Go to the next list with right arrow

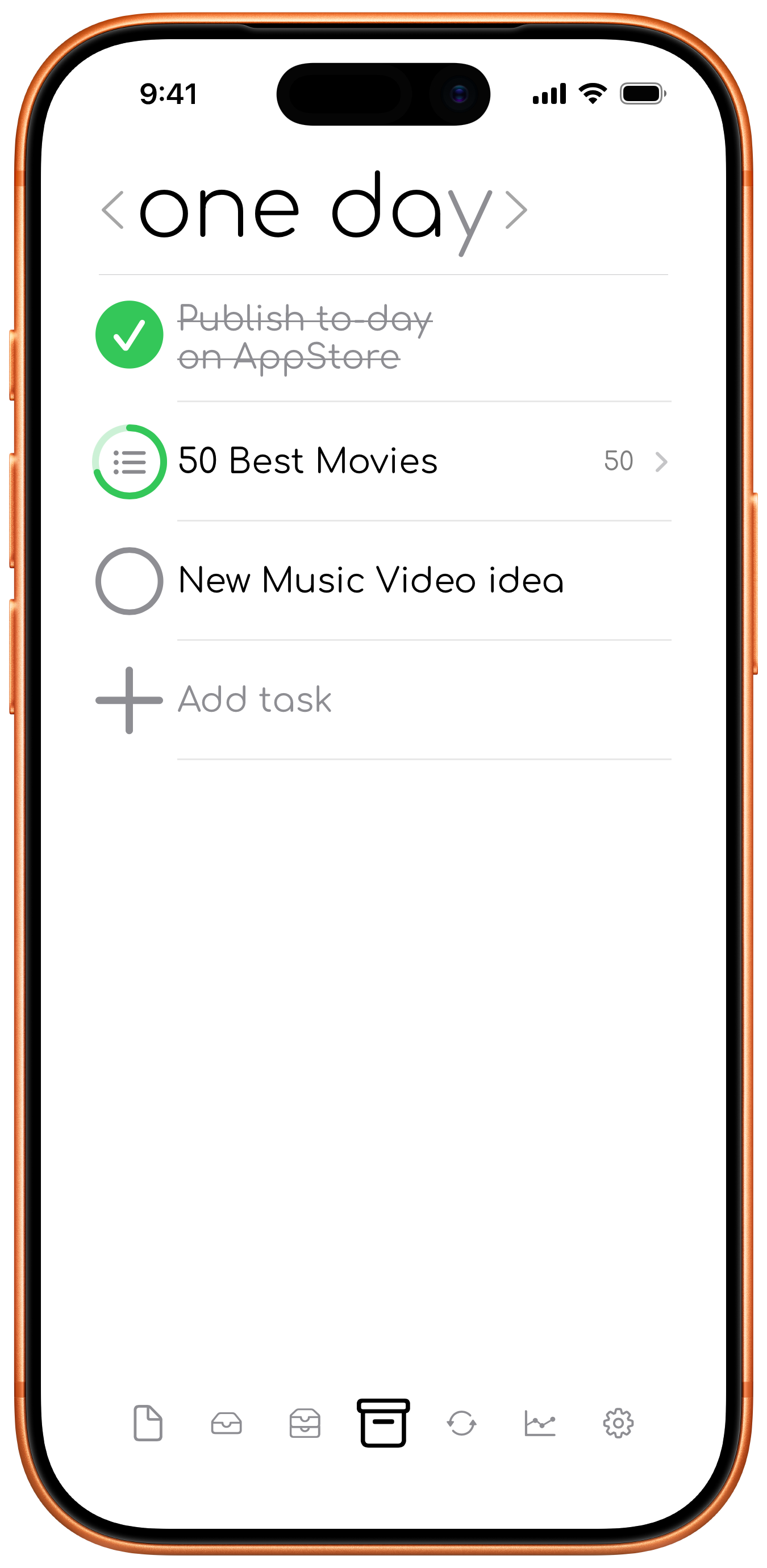pos(516,210)
